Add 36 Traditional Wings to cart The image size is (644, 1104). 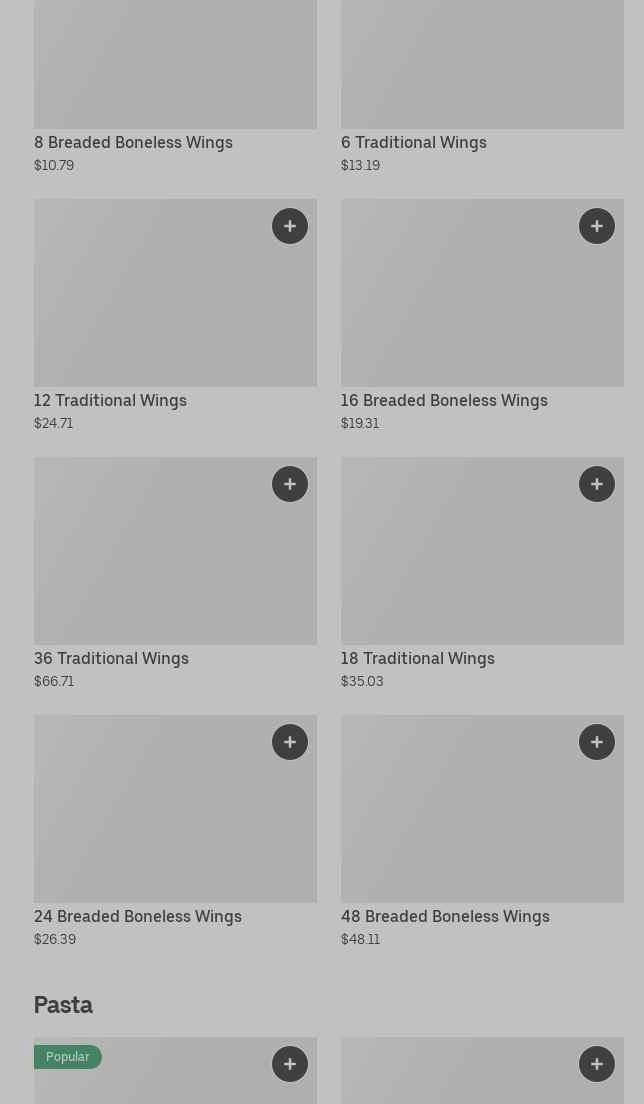point(290,484)
